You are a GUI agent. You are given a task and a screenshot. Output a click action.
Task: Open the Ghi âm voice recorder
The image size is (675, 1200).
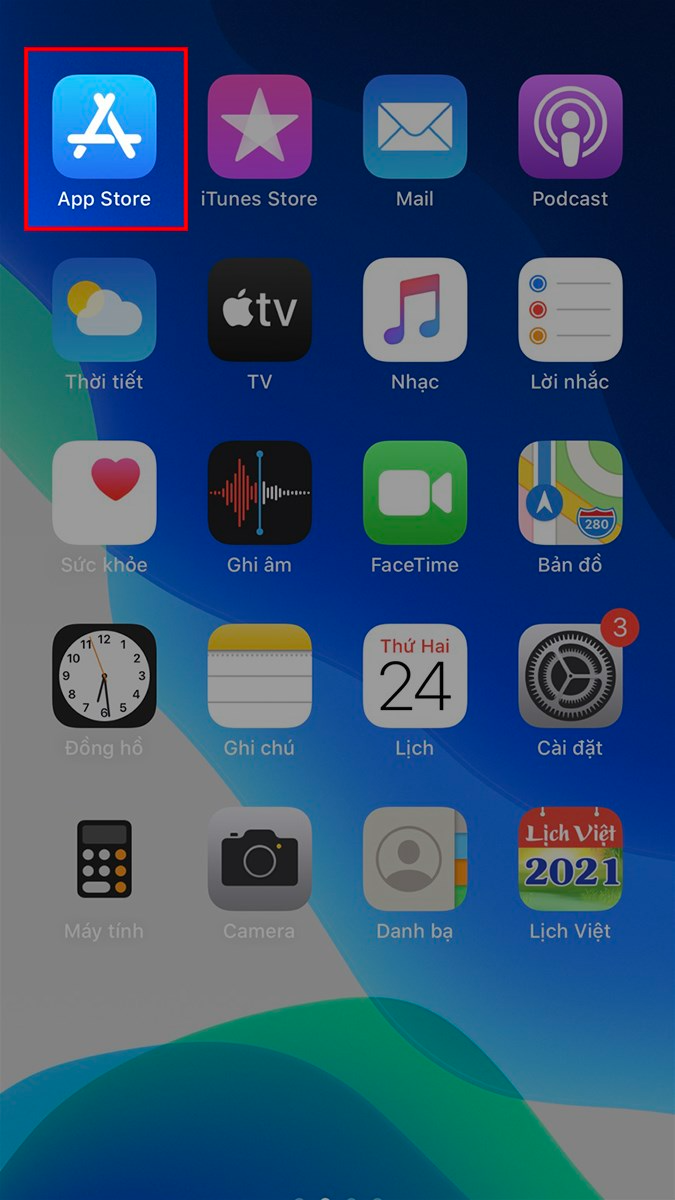pyautogui.click(x=259, y=492)
